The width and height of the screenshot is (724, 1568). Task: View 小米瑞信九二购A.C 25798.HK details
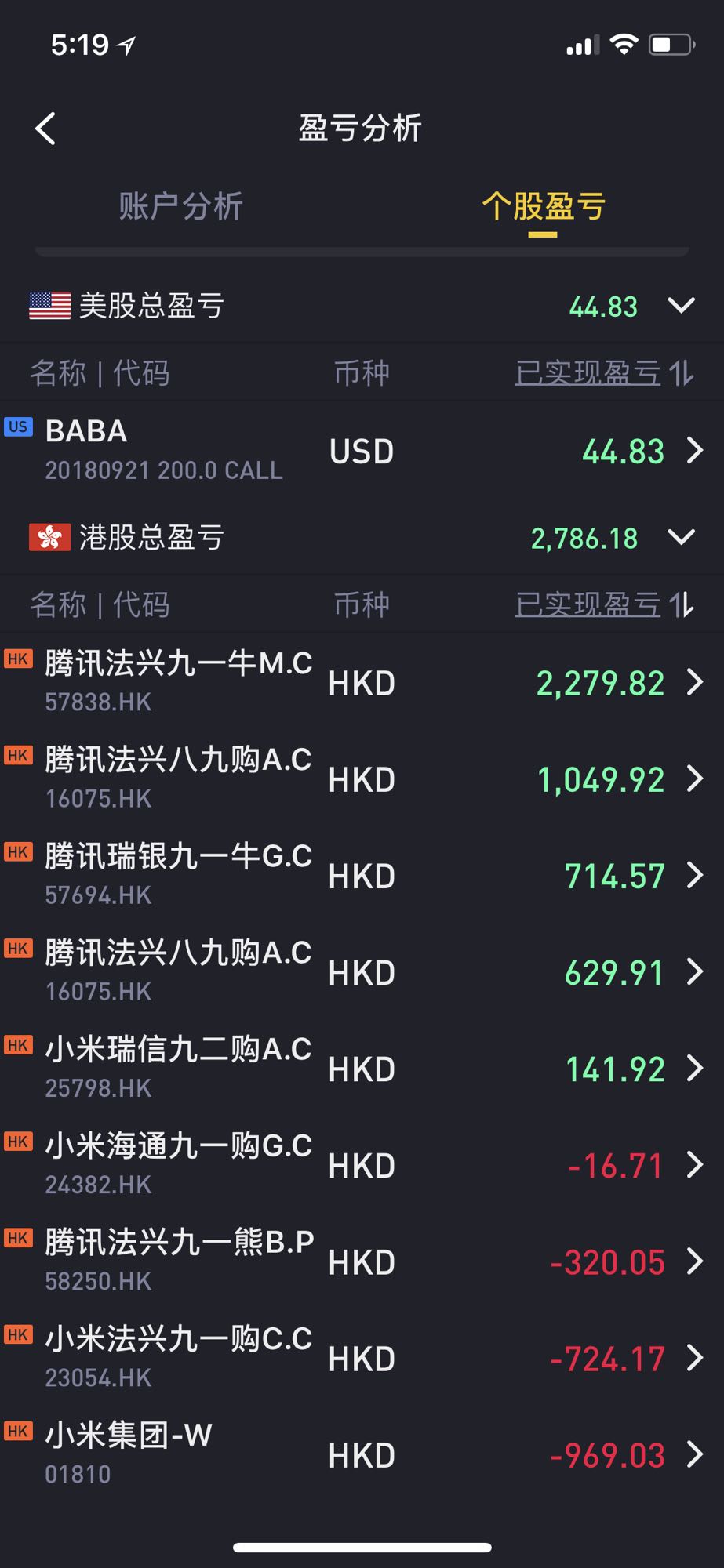(x=362, y=1068)
